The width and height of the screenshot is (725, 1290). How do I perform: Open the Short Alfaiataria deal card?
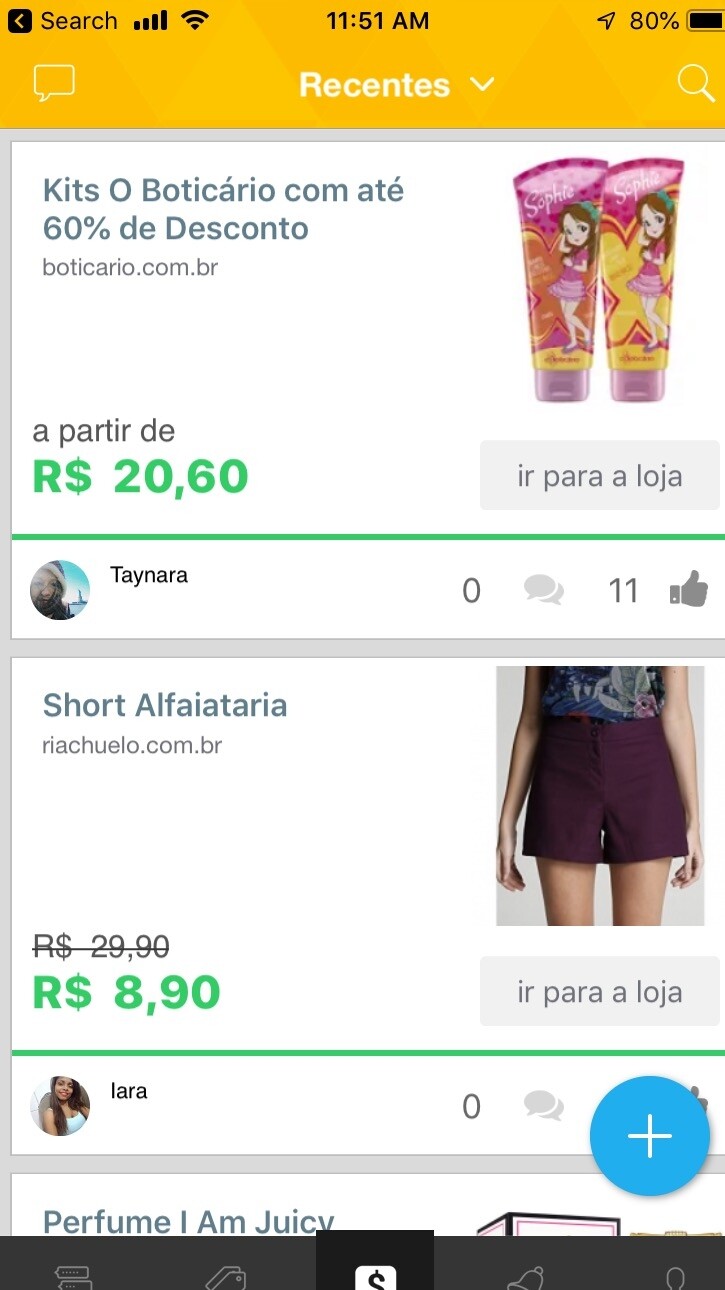click(165, 705)
